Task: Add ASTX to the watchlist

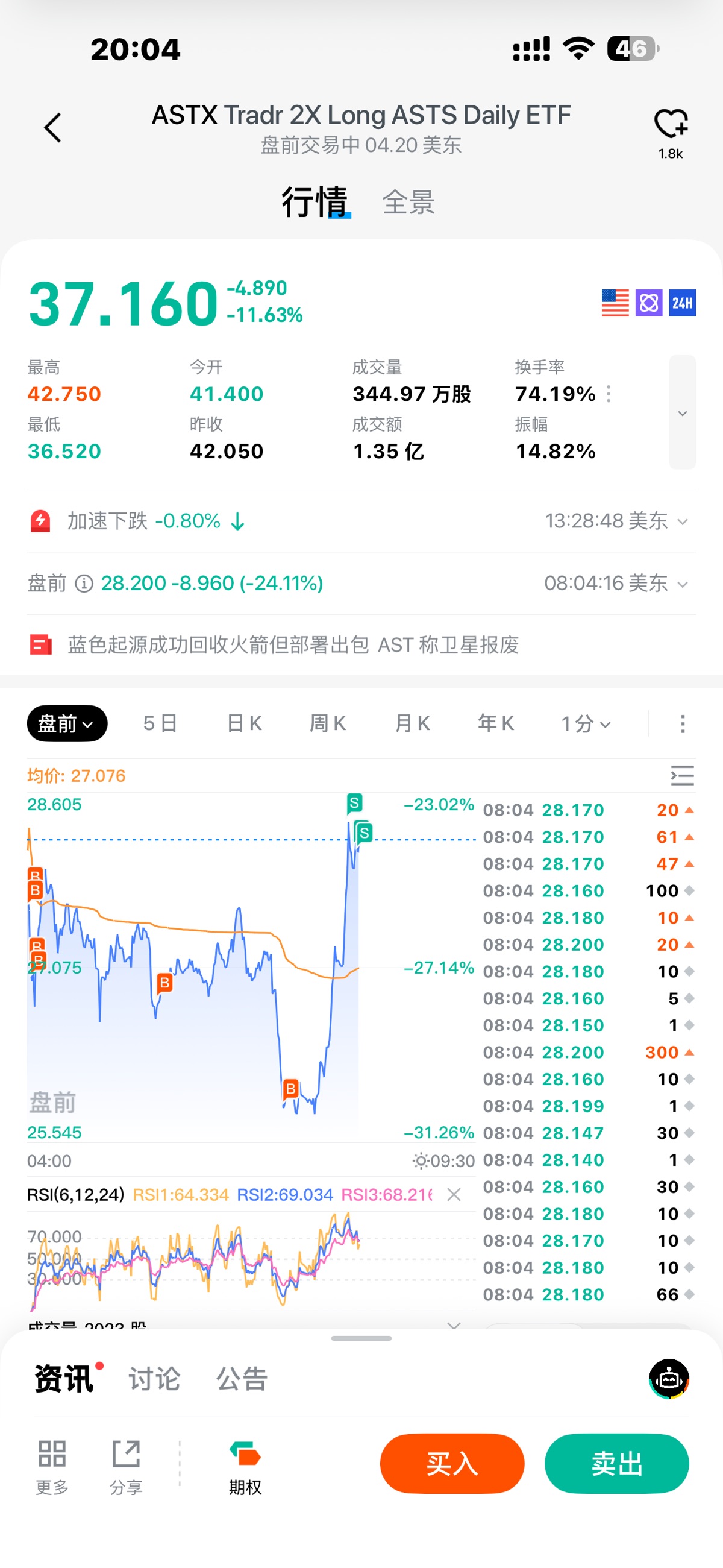Action: (x=670, y=125)
